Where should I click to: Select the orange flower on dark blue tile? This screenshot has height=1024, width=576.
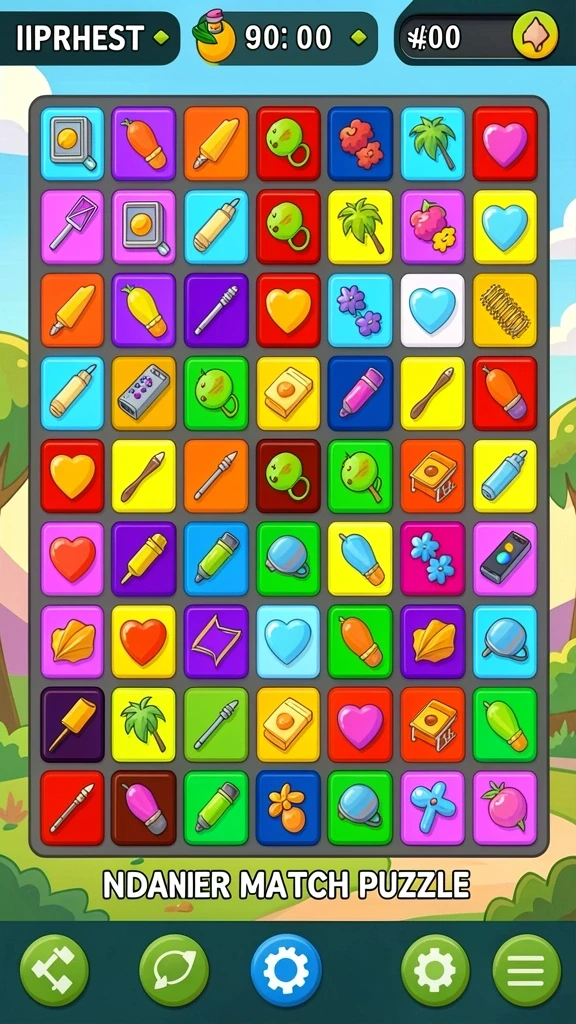(x=288, y=808)
